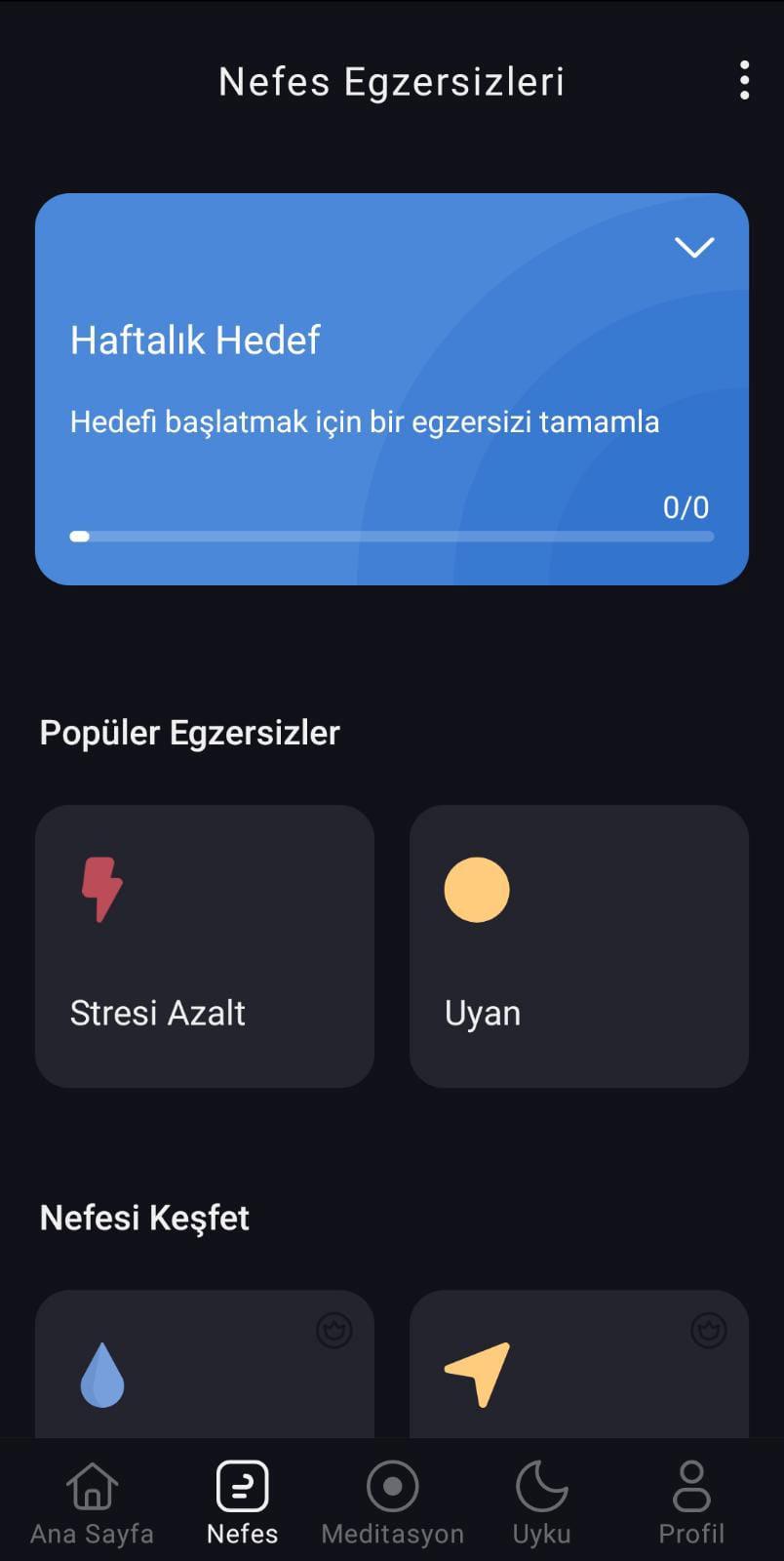Open the Profil tab

tap(691, 1503)
